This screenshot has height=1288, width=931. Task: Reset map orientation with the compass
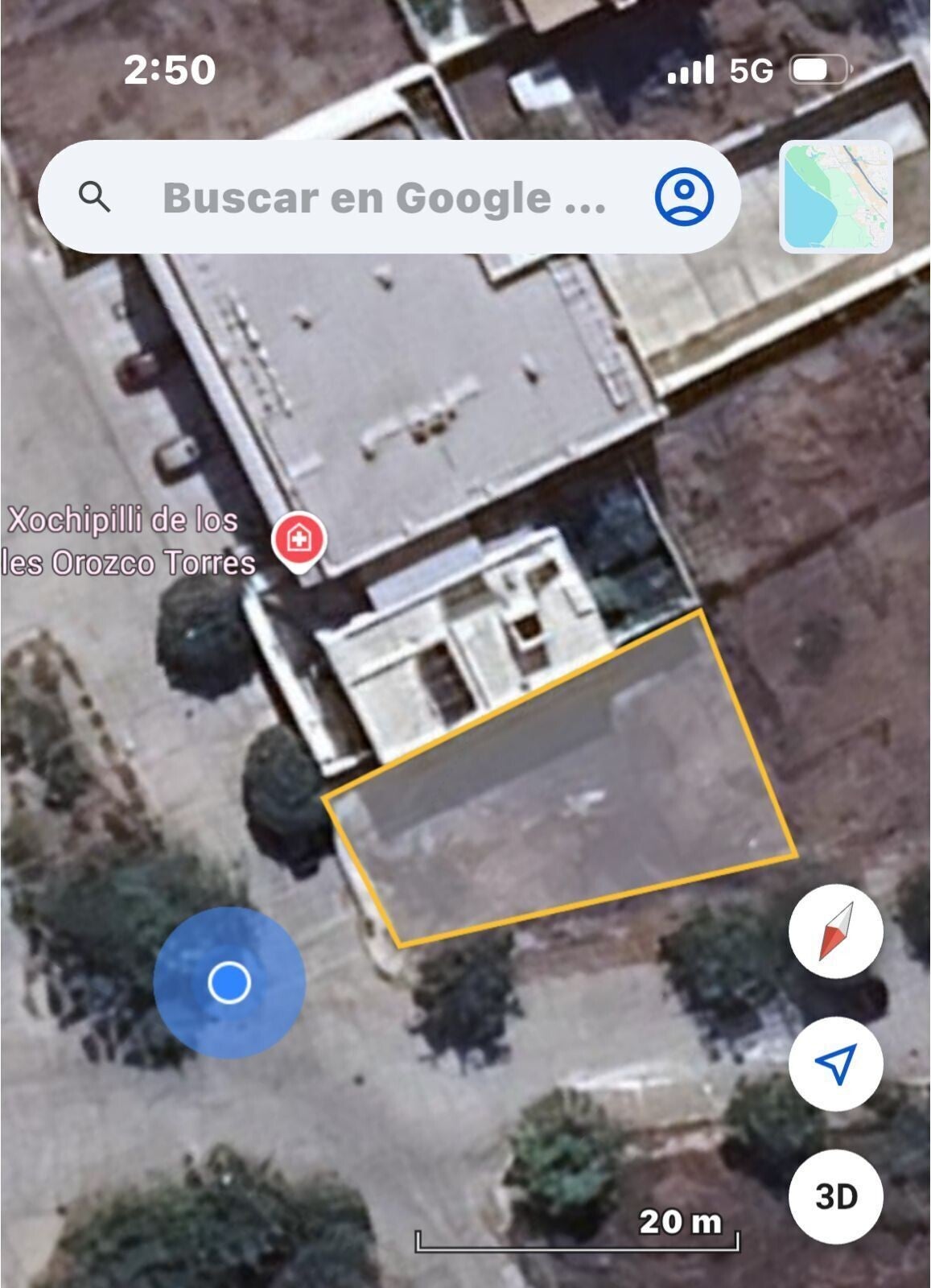pos(835,932)
